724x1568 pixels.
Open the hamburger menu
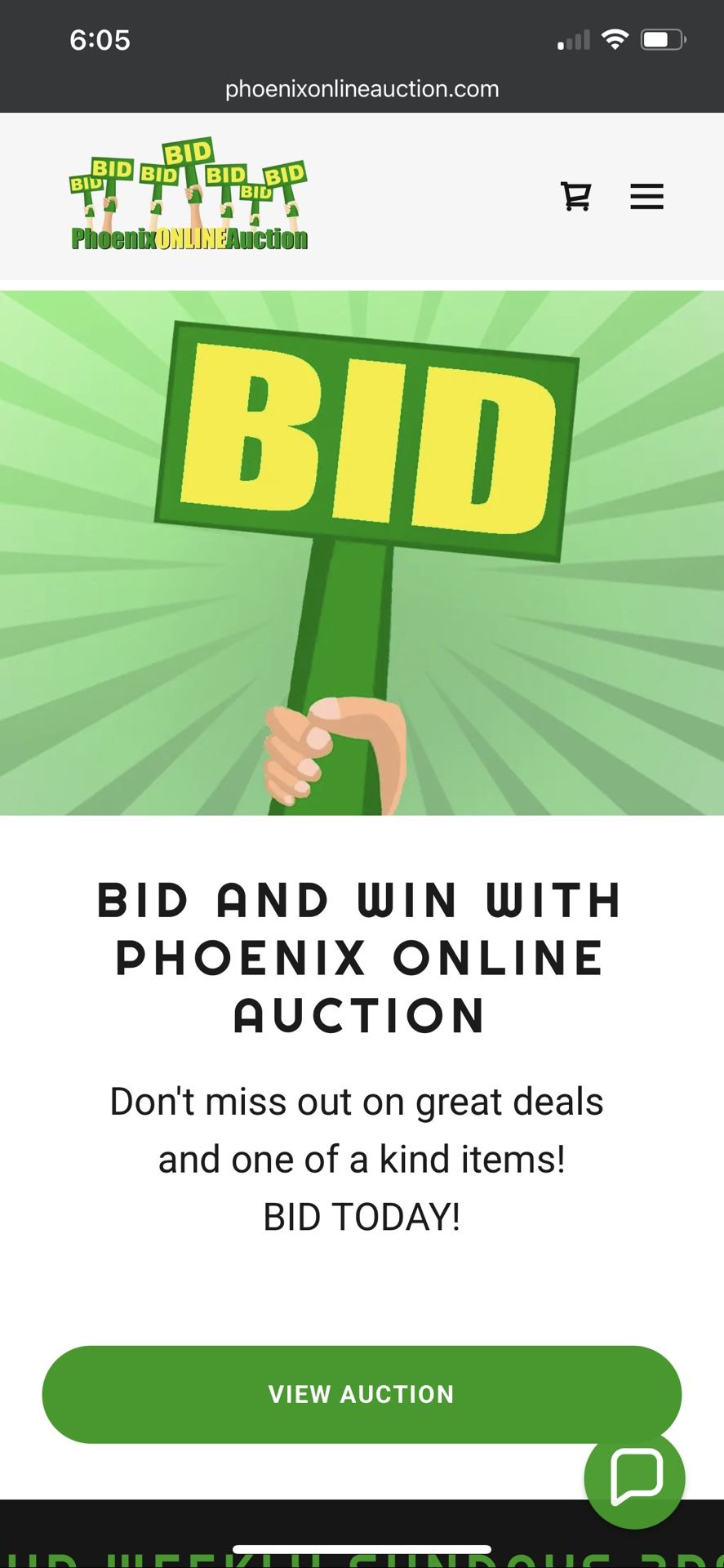coord(646,196)
